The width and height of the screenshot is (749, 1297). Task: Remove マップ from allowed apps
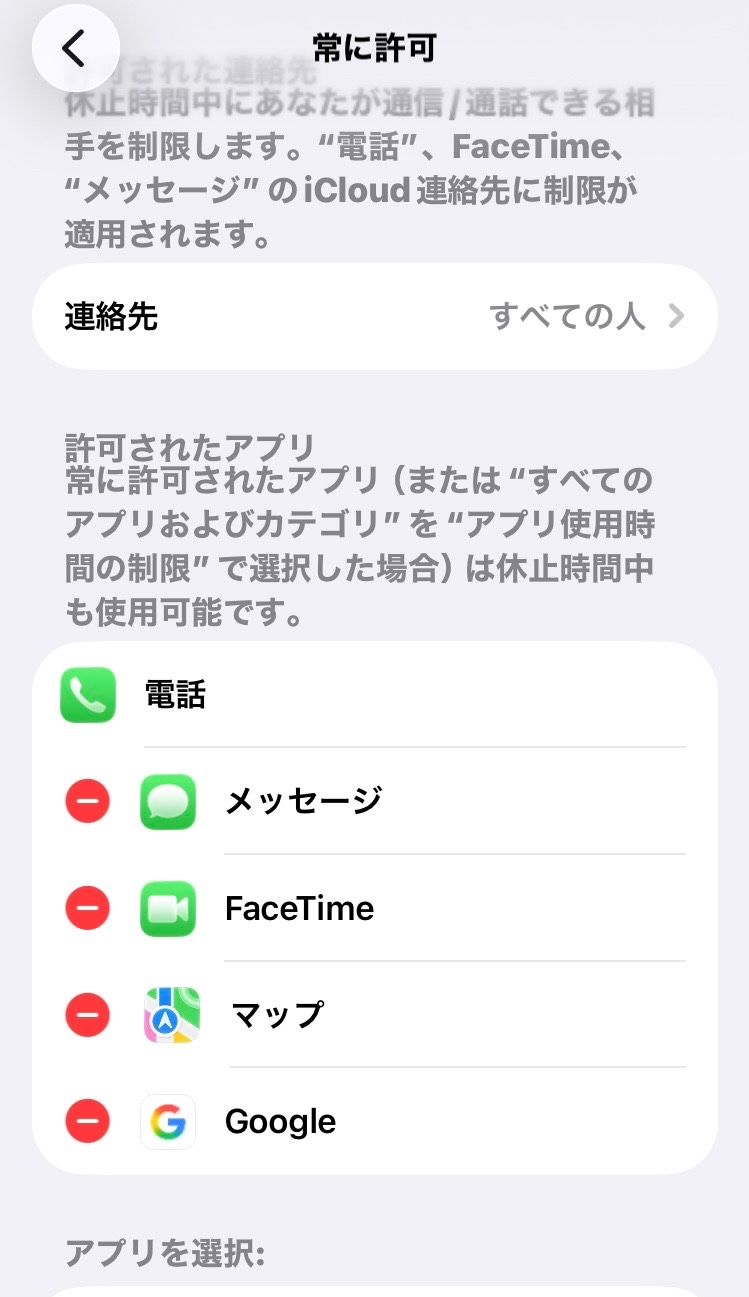point(88,1015)
